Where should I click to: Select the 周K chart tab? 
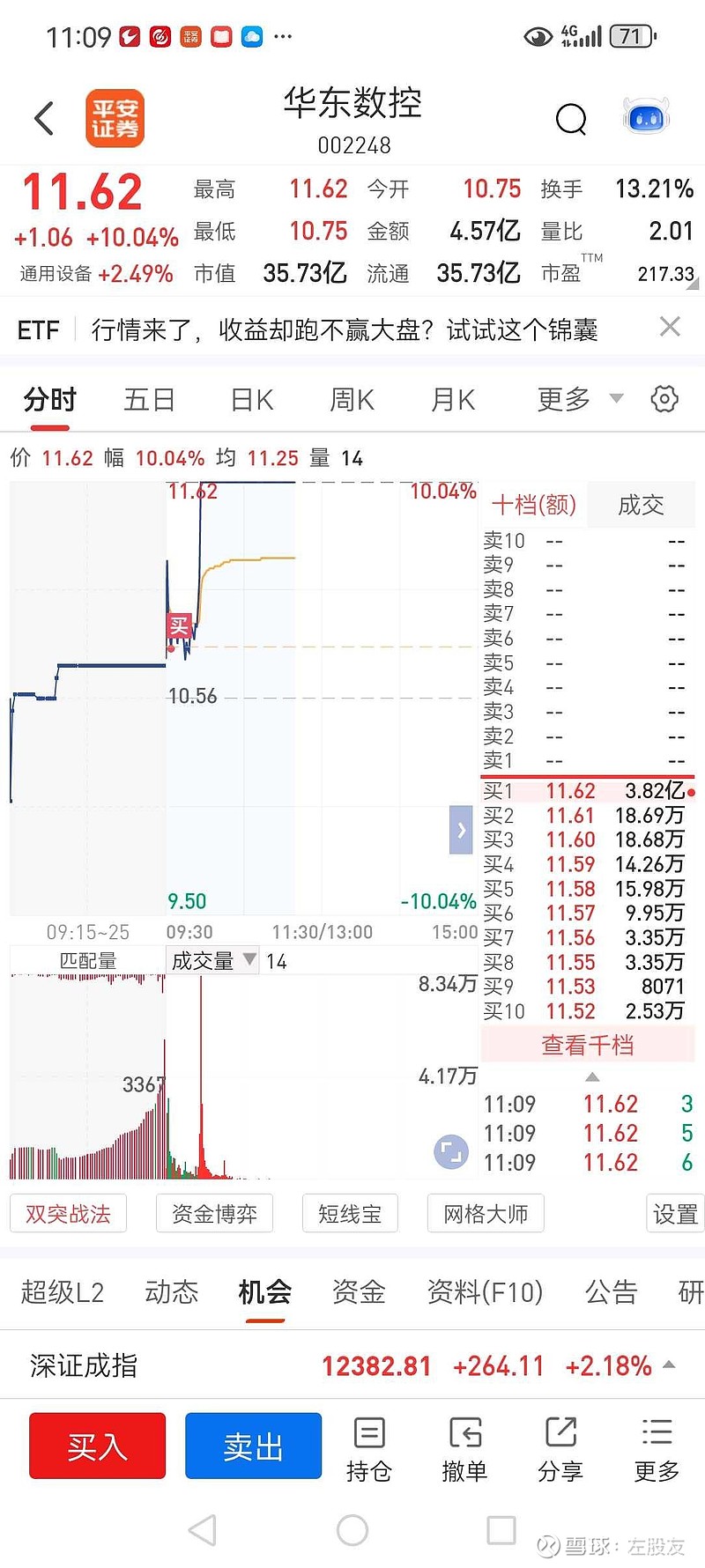point(352,400)
